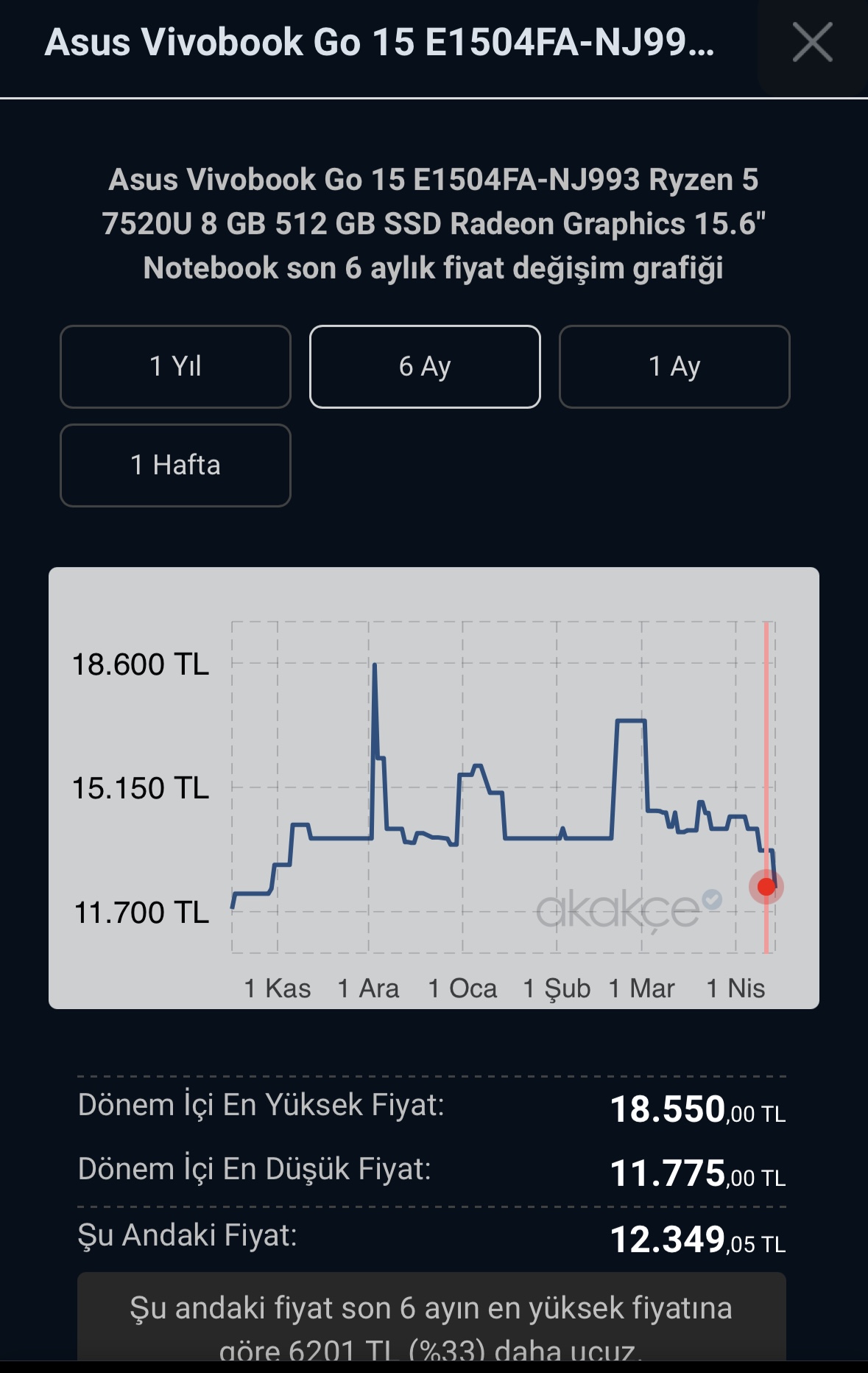Switch to the 1 Yıl range
Viewport: 868px width, 1373px height.
click(175, 366)
